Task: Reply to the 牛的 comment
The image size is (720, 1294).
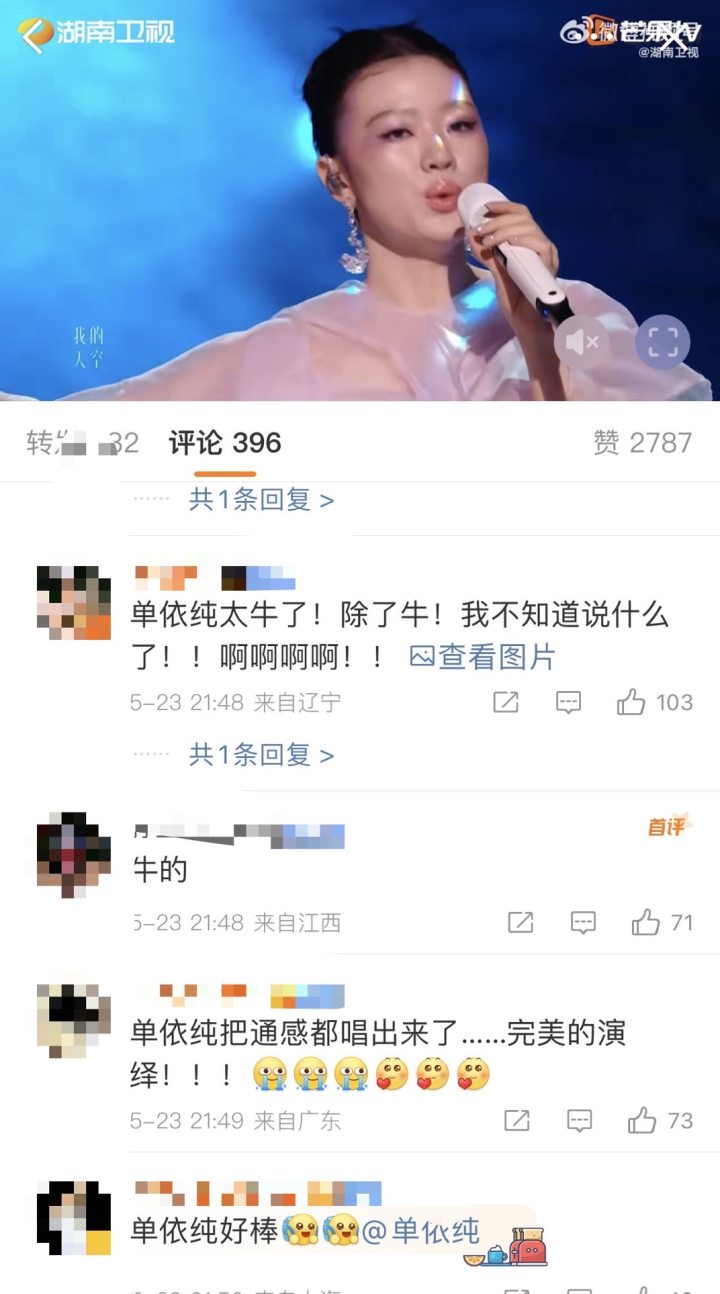Action: point(583,922)
